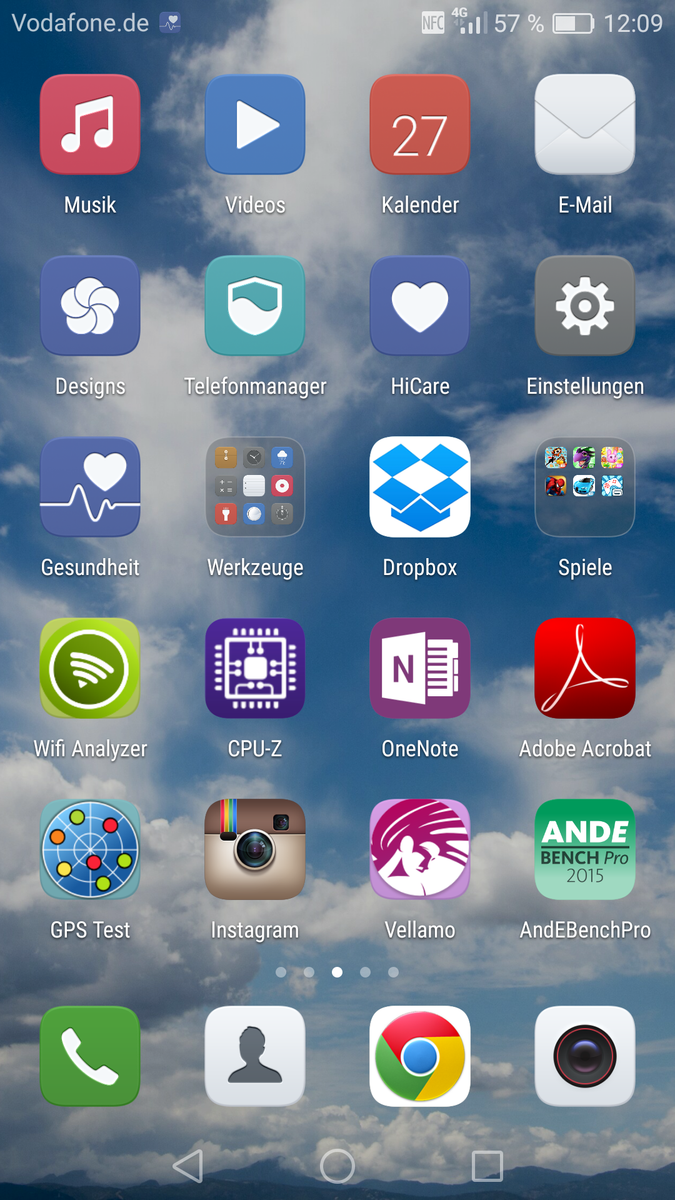Open the phone dialer in the dock

coord(90,1056)
